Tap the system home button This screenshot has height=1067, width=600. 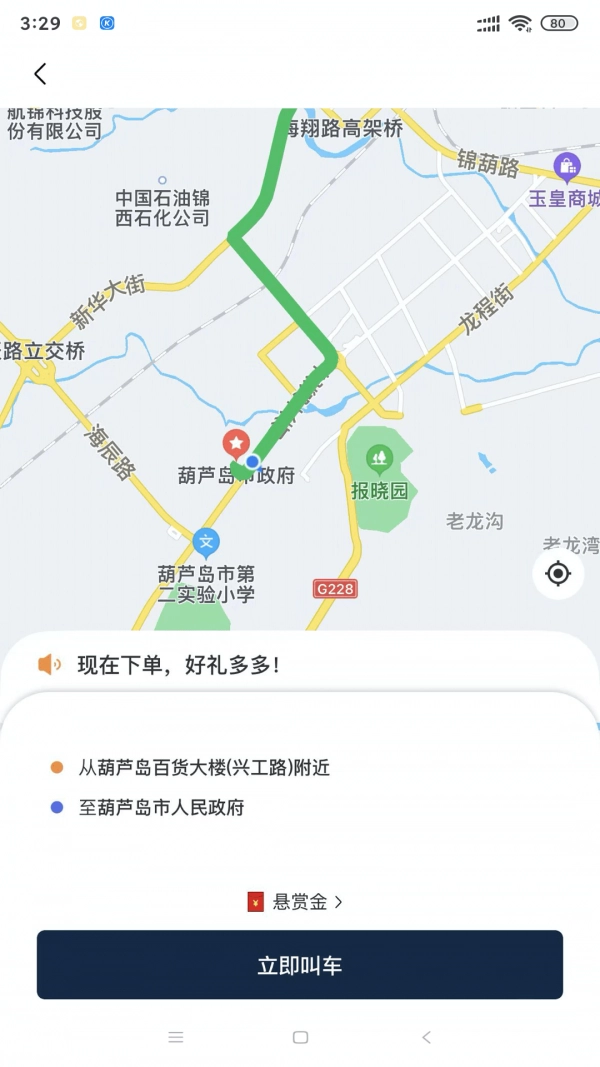pos(300,1038)
